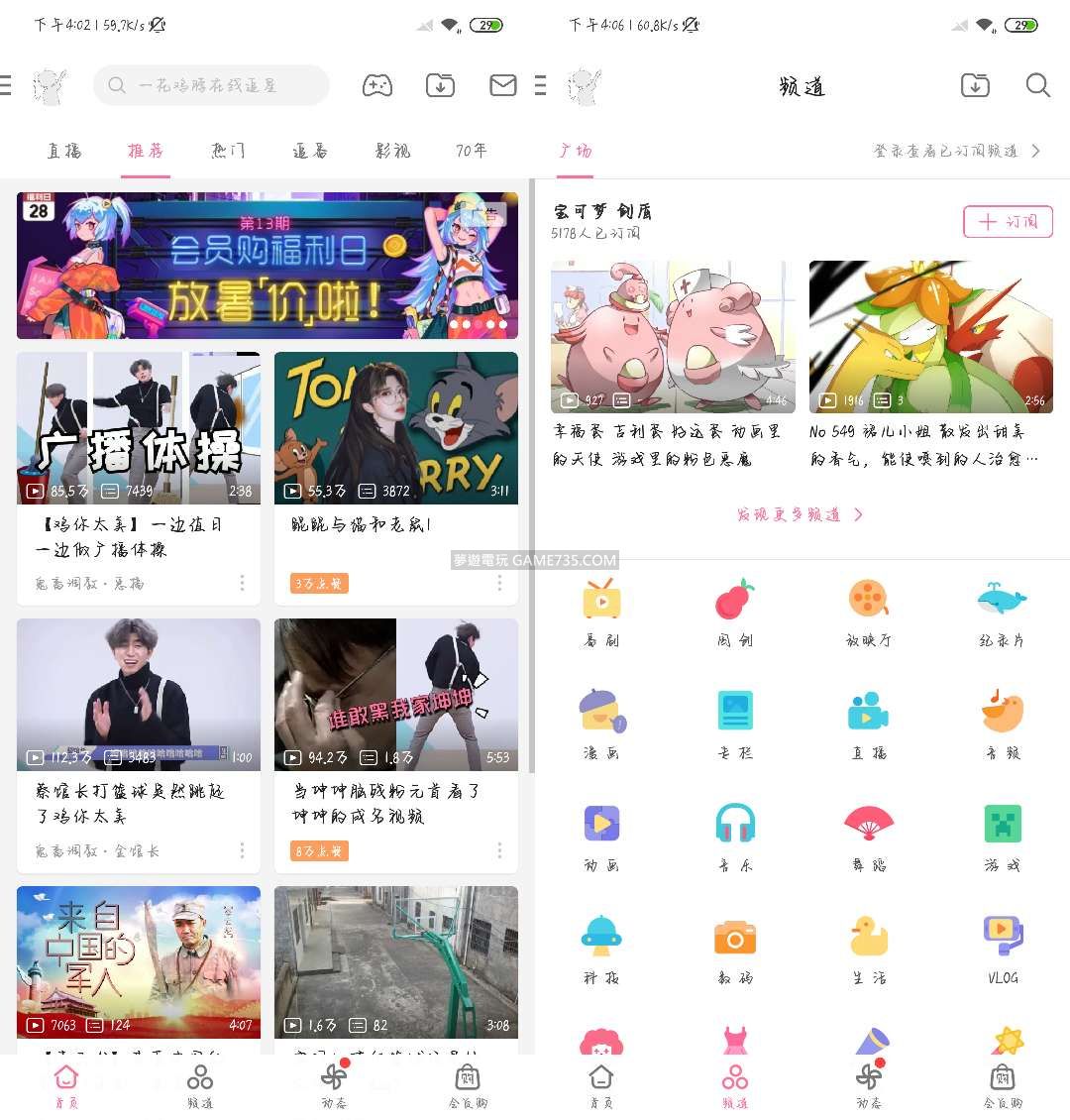1070x1120 pixels.
Task: Open more options for 秦馆长打篮球 video
Action: point(242,850)
